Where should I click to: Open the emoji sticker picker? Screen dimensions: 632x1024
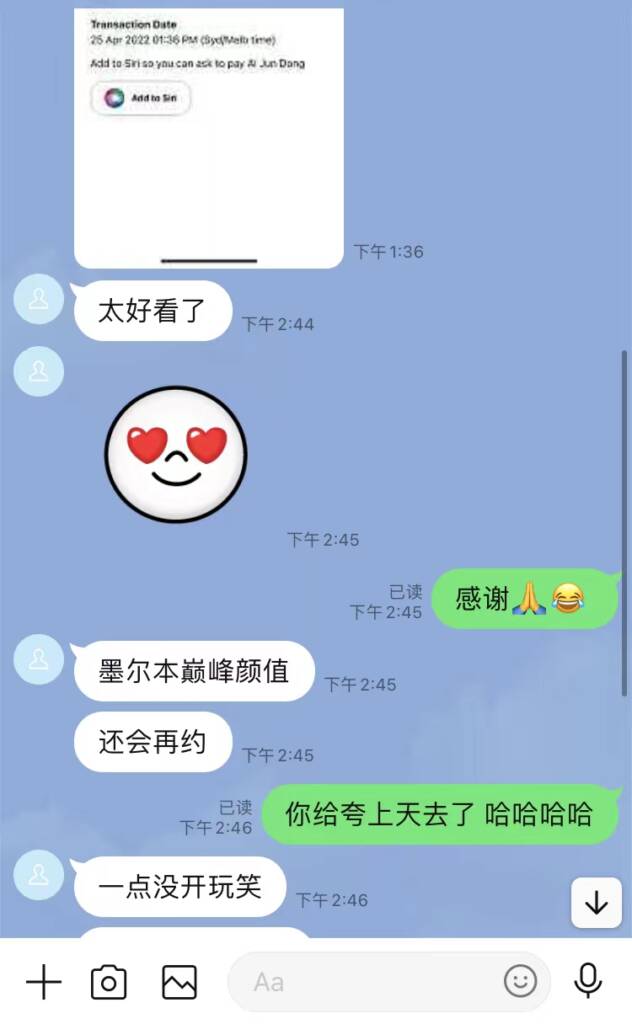520,982
